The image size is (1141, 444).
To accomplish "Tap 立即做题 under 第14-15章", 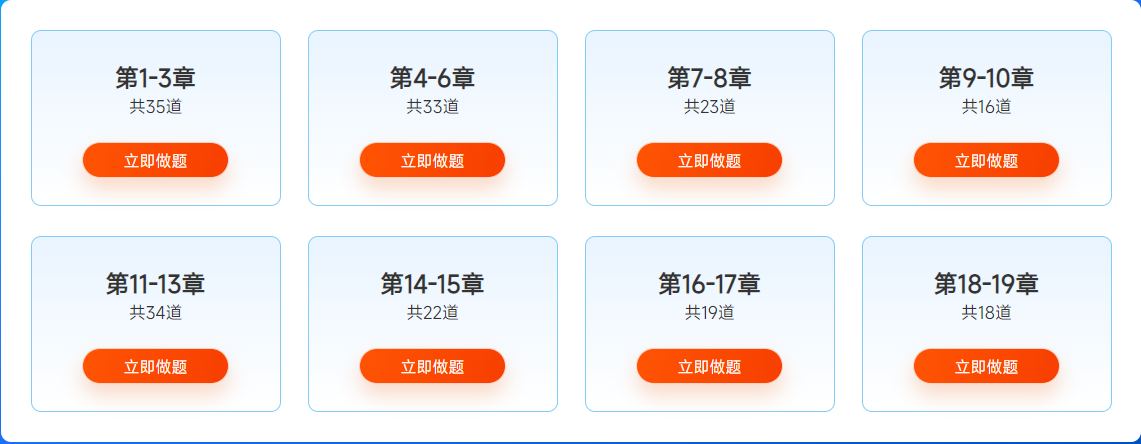I will (x=432, y=366).
